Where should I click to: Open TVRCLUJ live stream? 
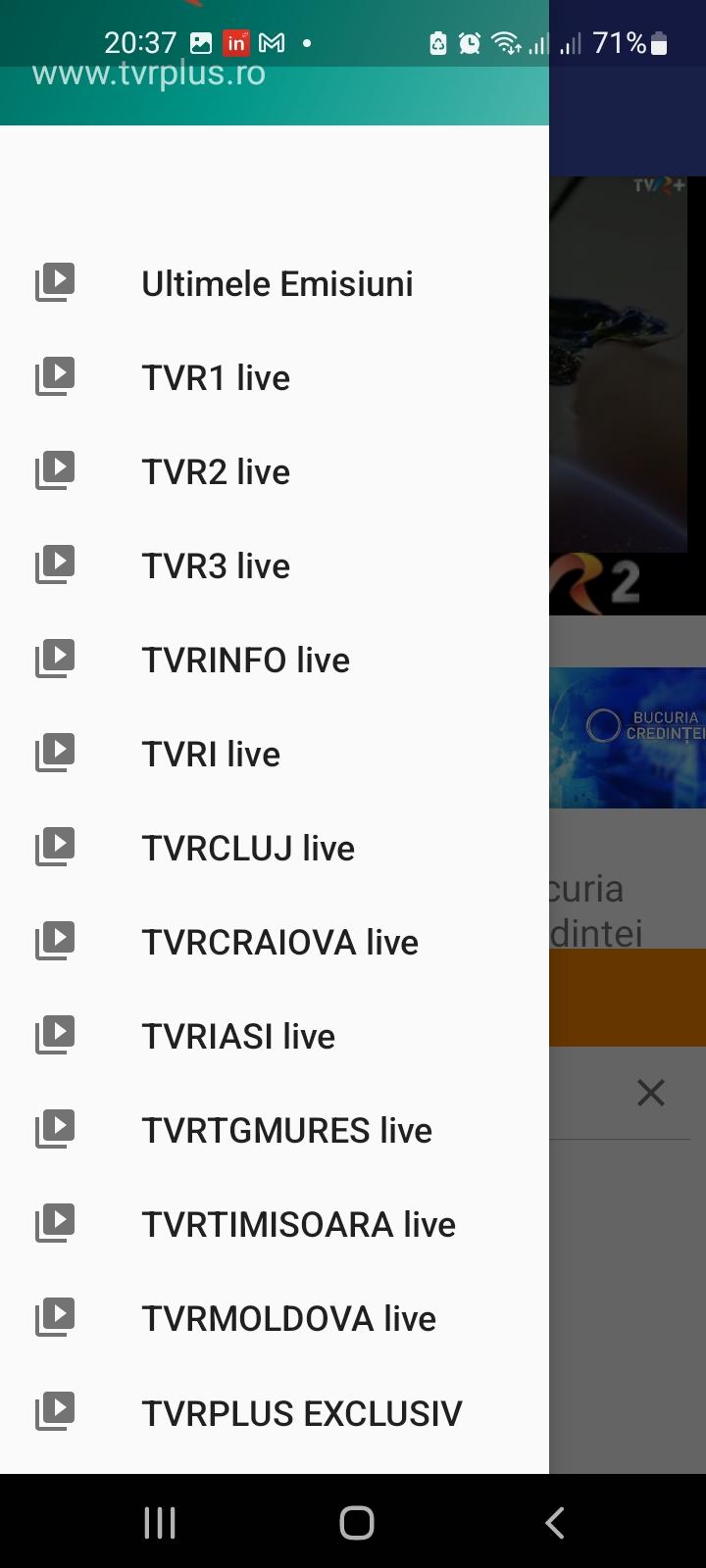pyautogui.click(x=248, y=849)
